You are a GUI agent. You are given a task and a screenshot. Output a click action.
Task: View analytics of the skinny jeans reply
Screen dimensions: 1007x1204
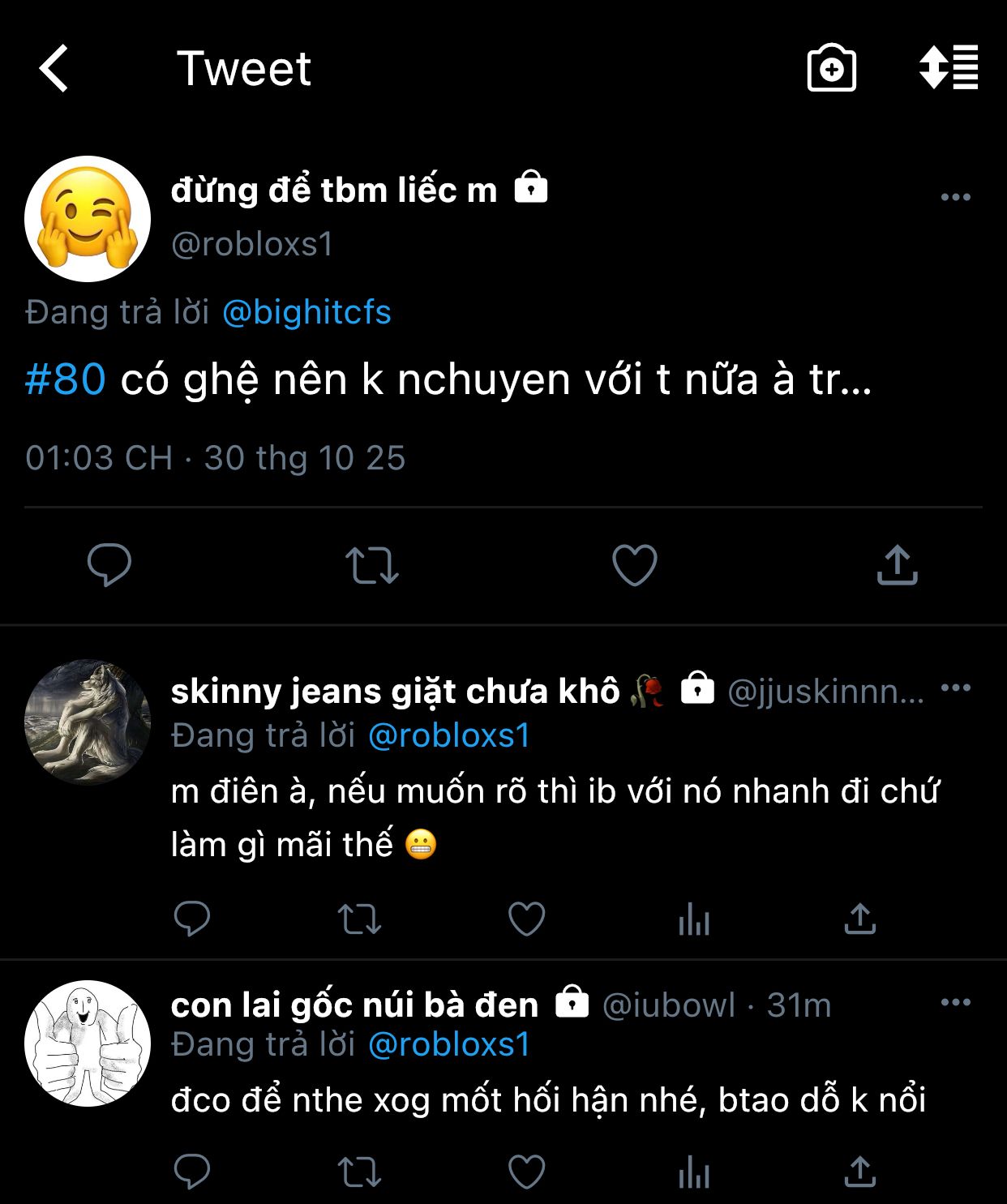tap(694, 919)
